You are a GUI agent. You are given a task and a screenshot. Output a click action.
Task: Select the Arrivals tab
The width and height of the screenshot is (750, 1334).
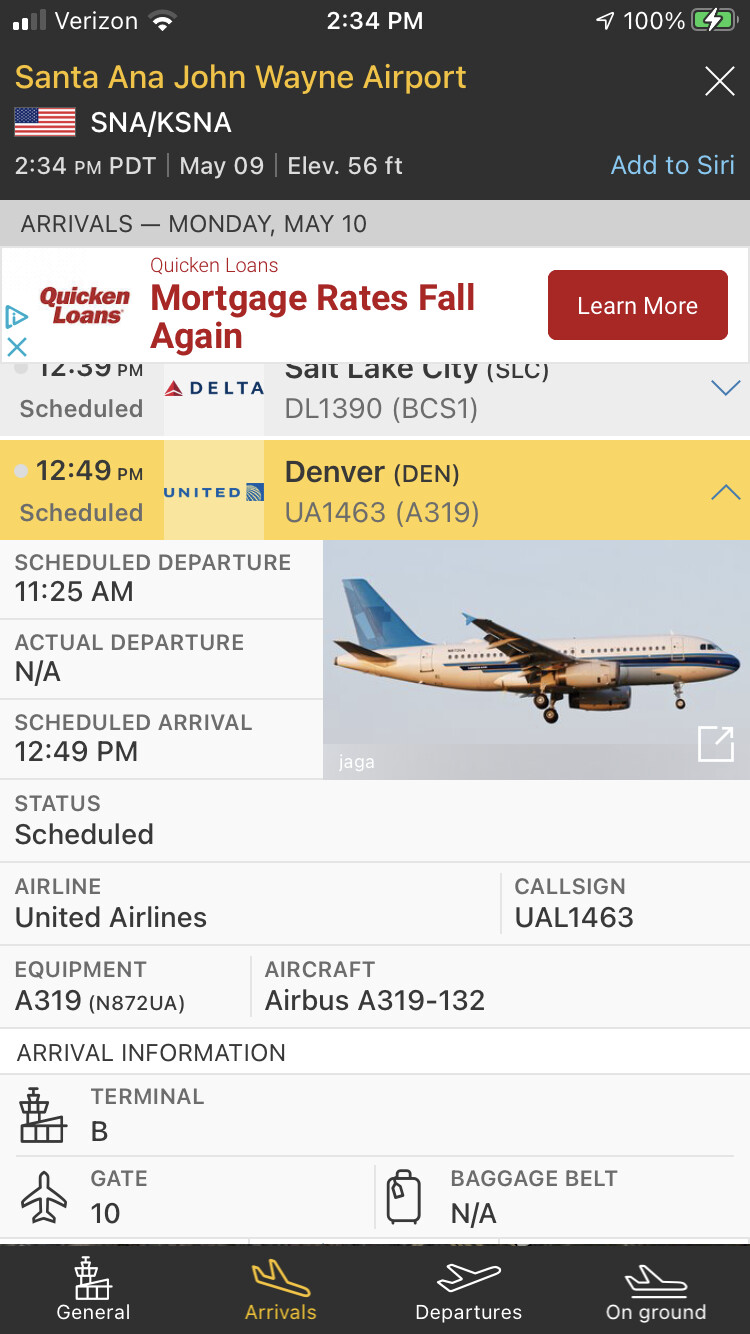tap(281, 1290)
